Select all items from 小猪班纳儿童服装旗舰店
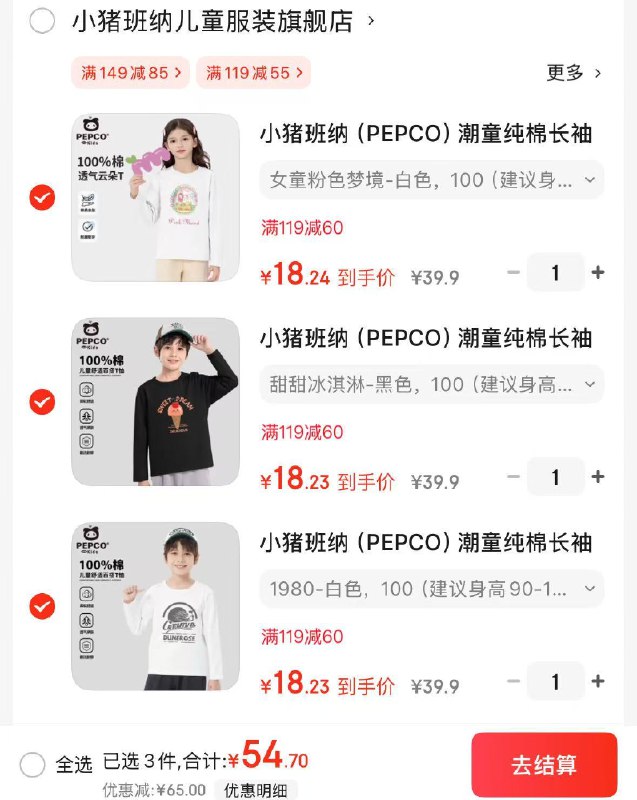 pyautogui.click(x=42, y=21)
